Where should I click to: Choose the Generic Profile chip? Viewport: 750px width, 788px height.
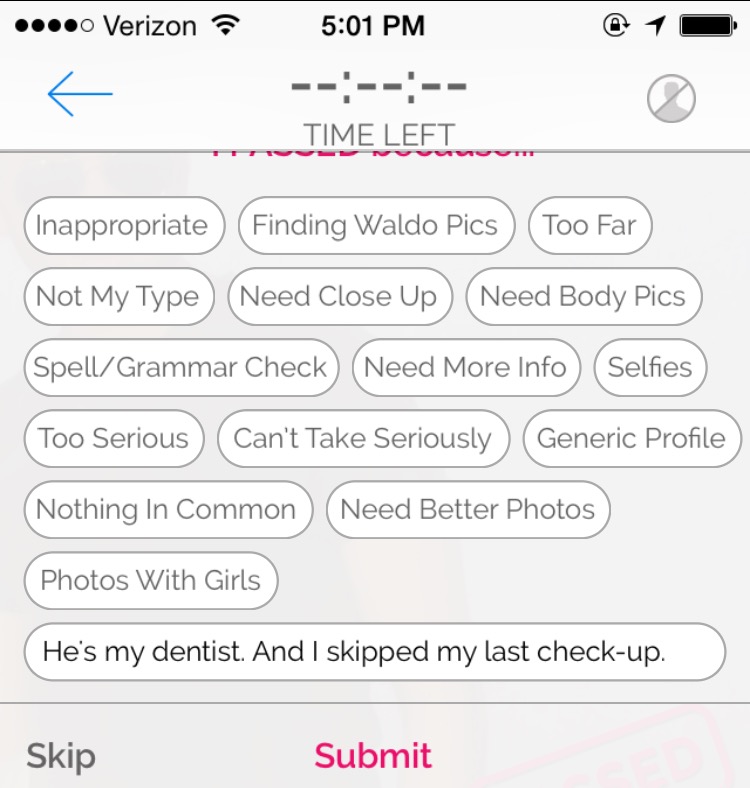pos(631,439)
